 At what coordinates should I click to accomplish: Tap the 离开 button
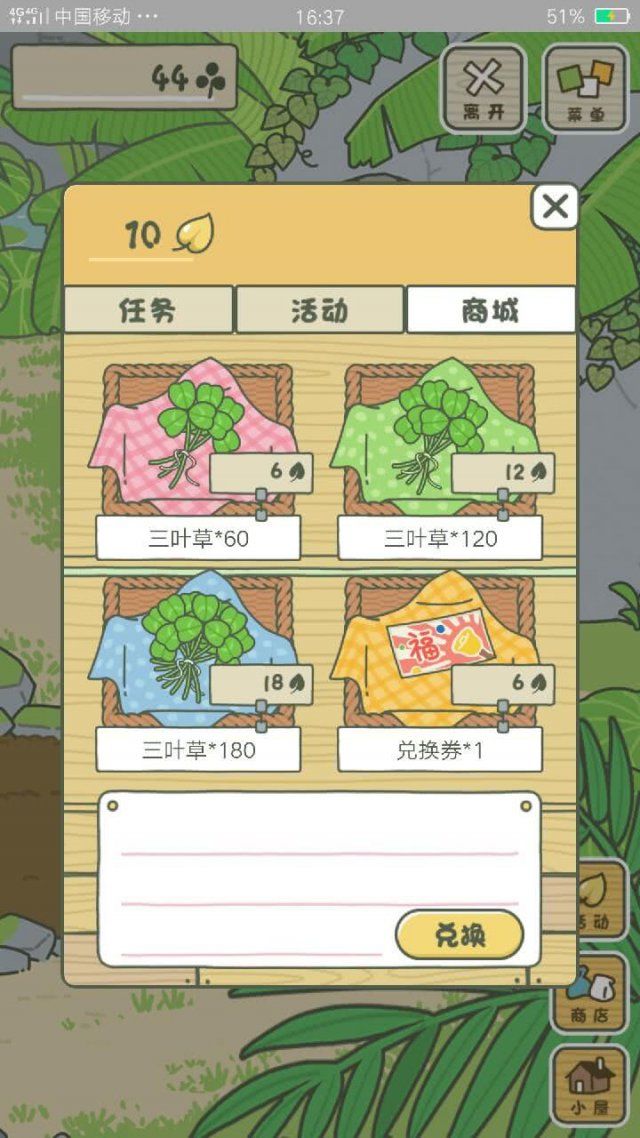point(484,88)
